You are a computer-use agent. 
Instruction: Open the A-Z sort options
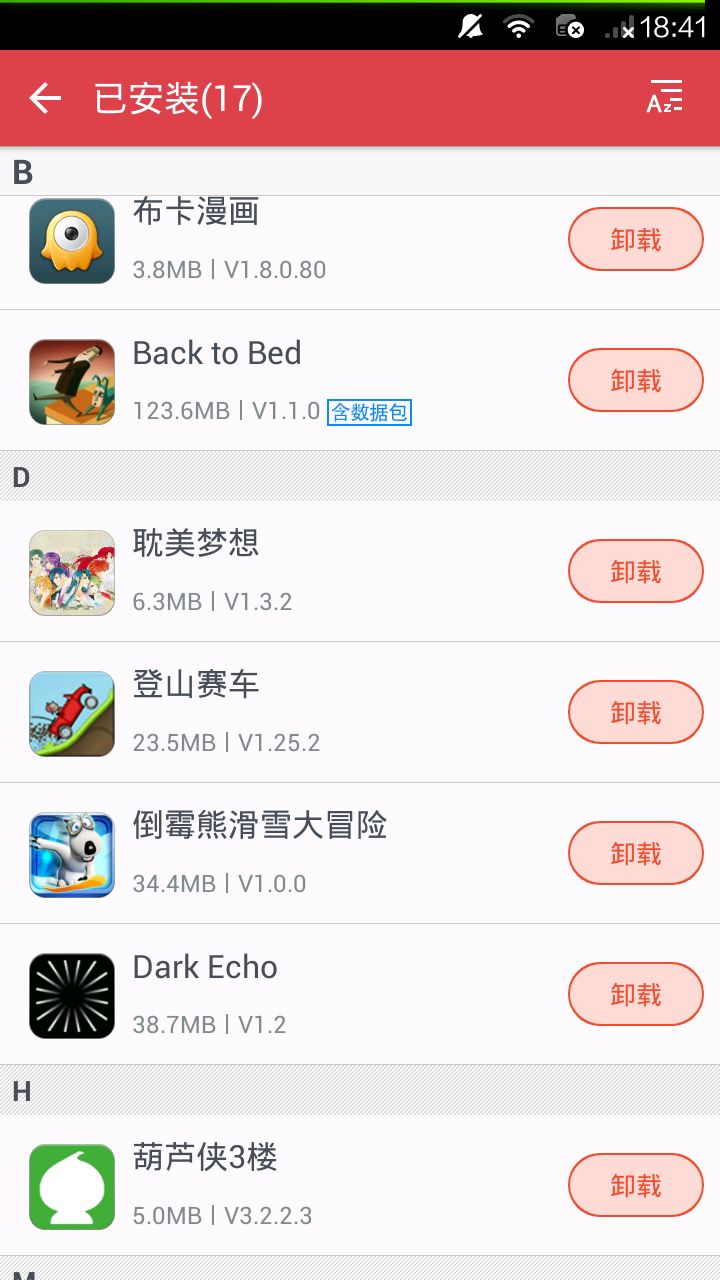click(x=664, y=98)
